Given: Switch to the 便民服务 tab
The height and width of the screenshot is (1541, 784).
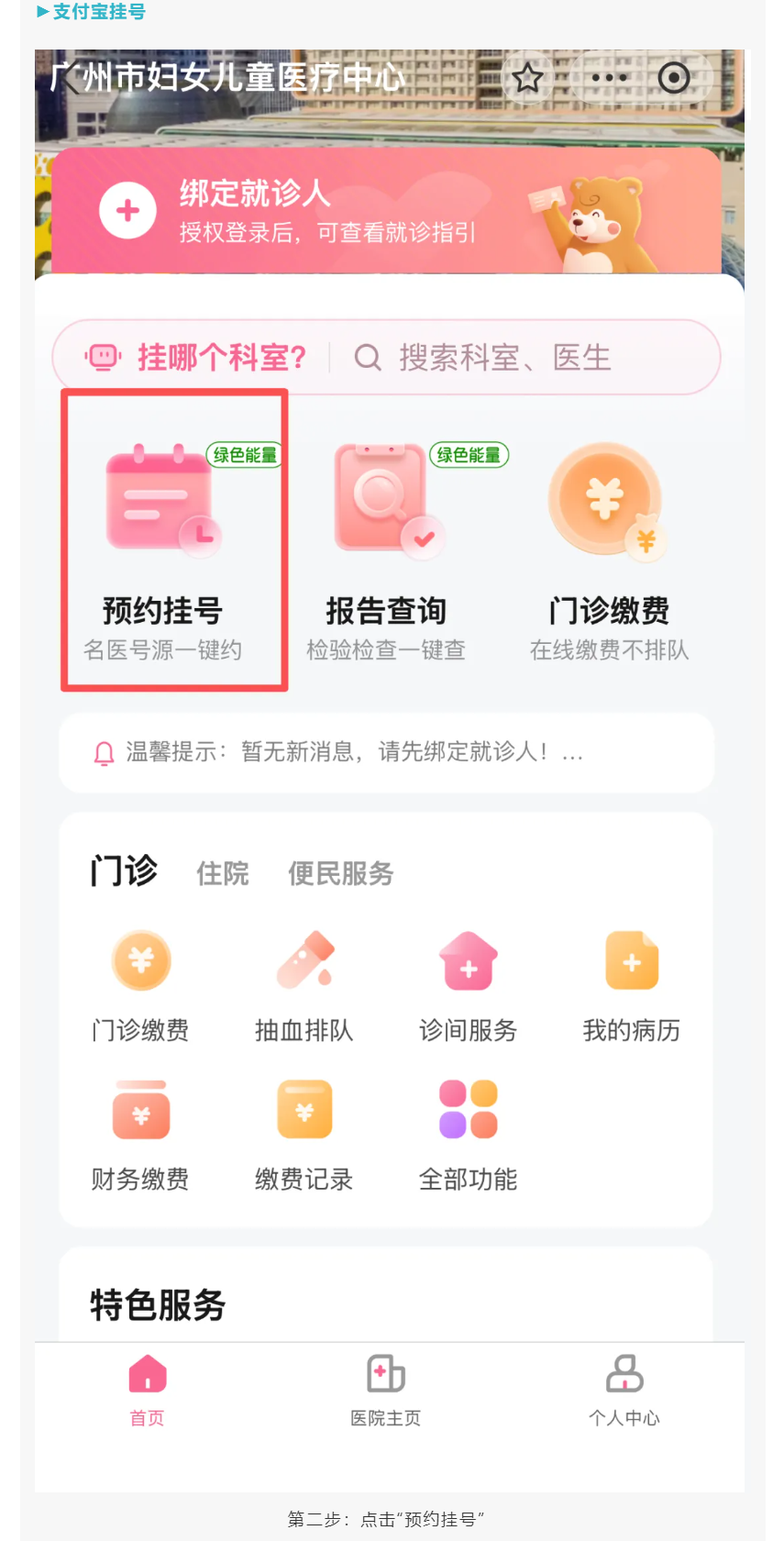Looking at the screenshot, I should 340,873.
